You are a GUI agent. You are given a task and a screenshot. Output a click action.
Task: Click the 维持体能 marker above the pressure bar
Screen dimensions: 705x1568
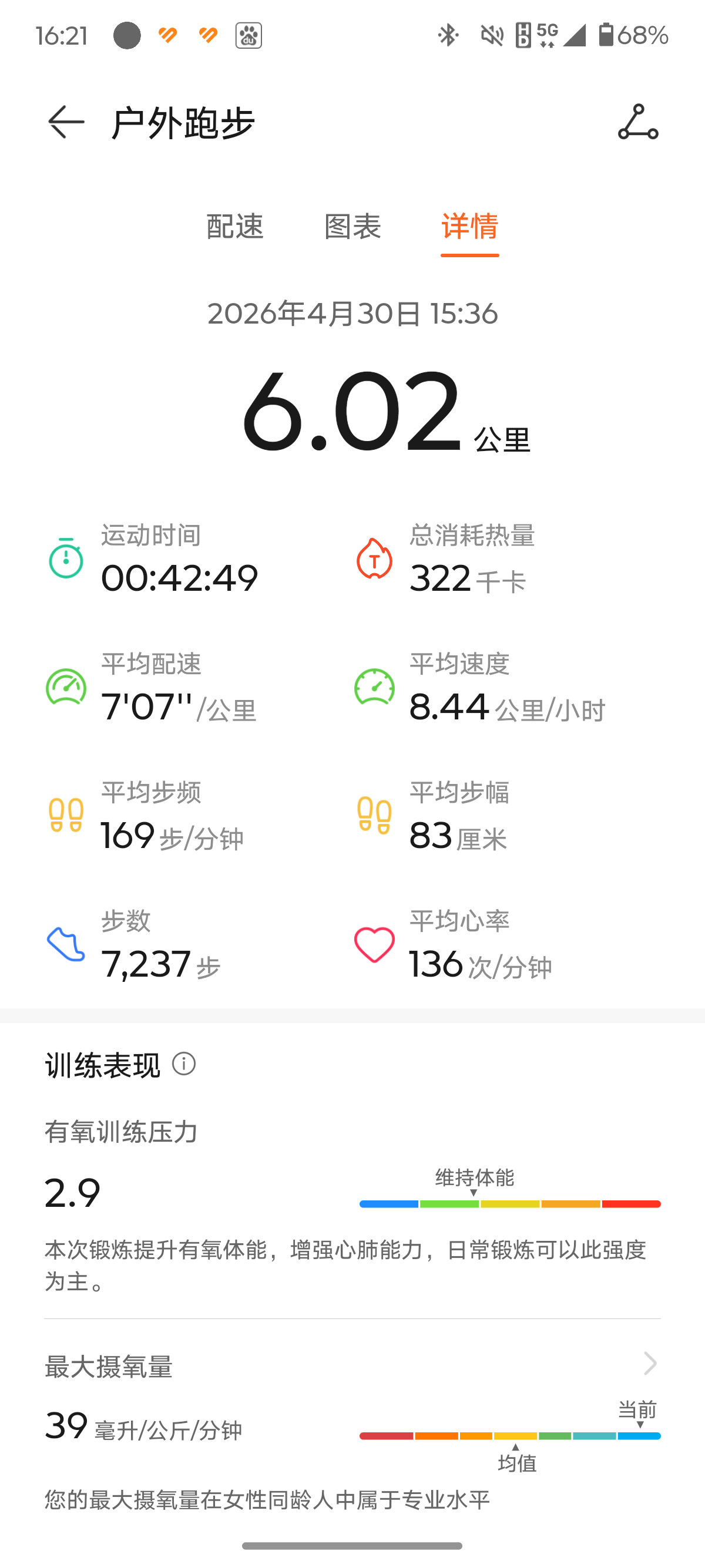point(474,1178)
